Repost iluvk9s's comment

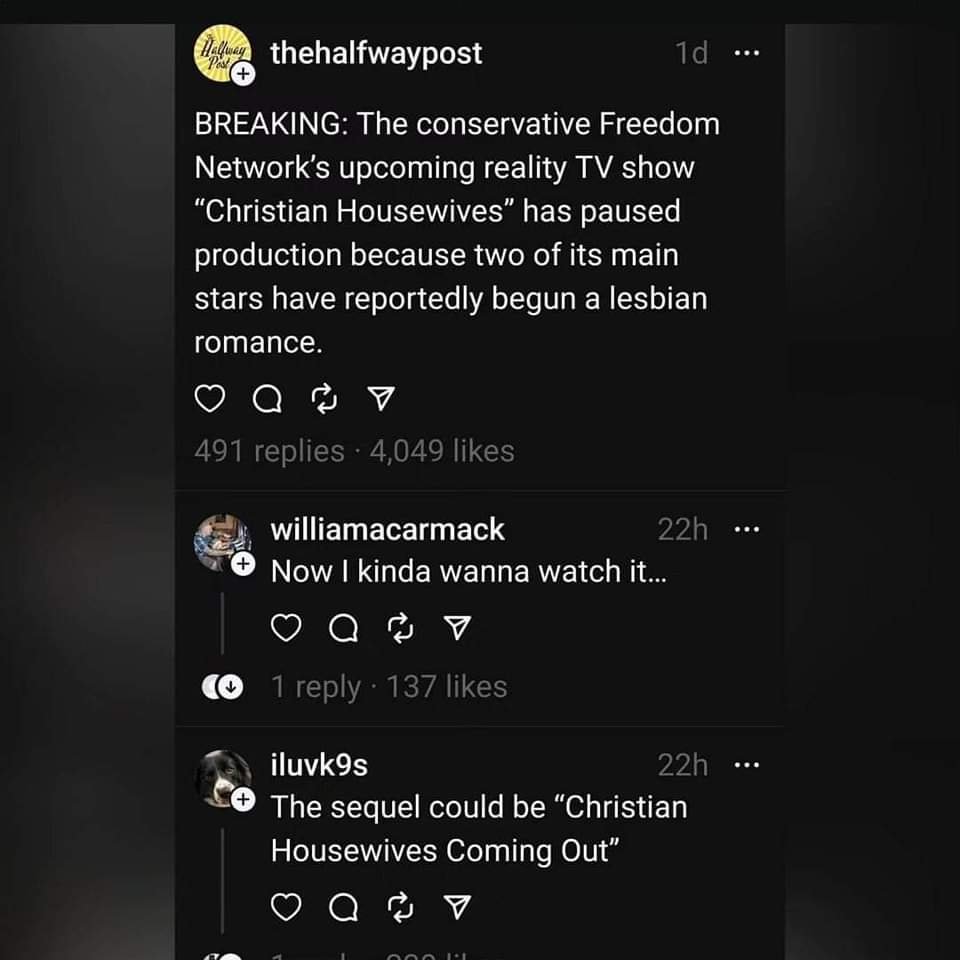(x=400, y=907)
